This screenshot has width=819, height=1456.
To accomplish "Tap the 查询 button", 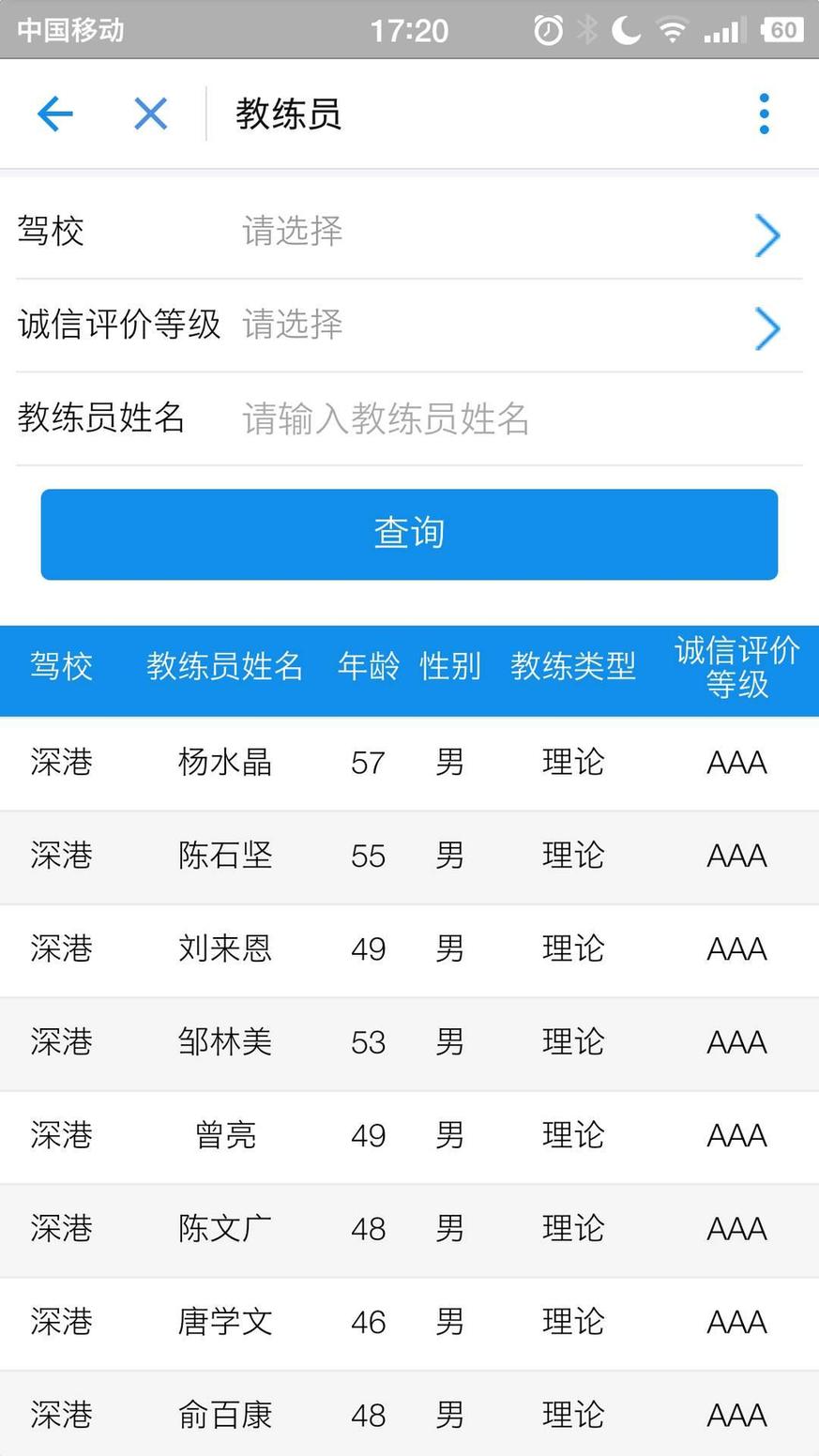I will 409,534.
